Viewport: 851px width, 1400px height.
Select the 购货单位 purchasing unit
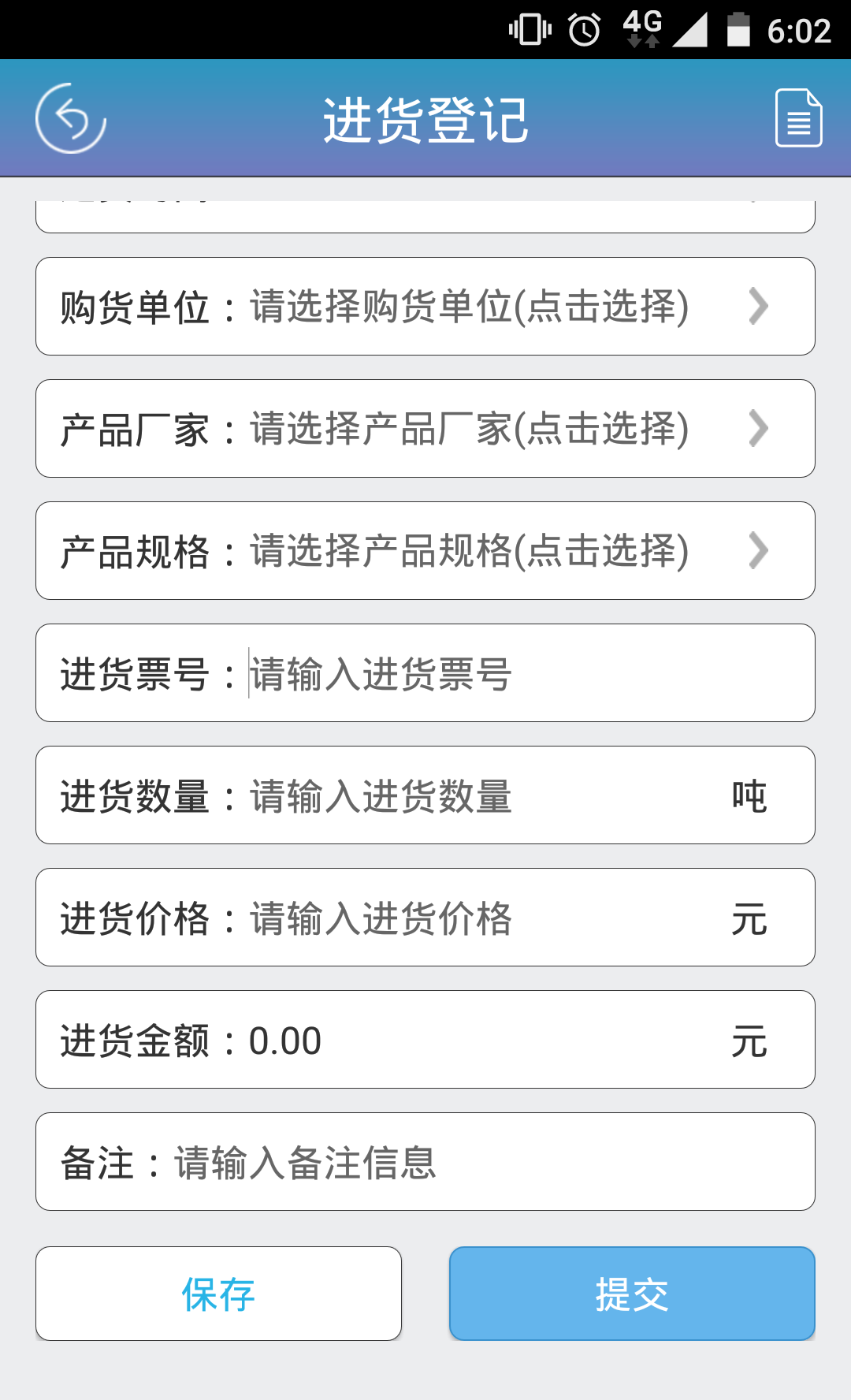[x=425, y=307]
